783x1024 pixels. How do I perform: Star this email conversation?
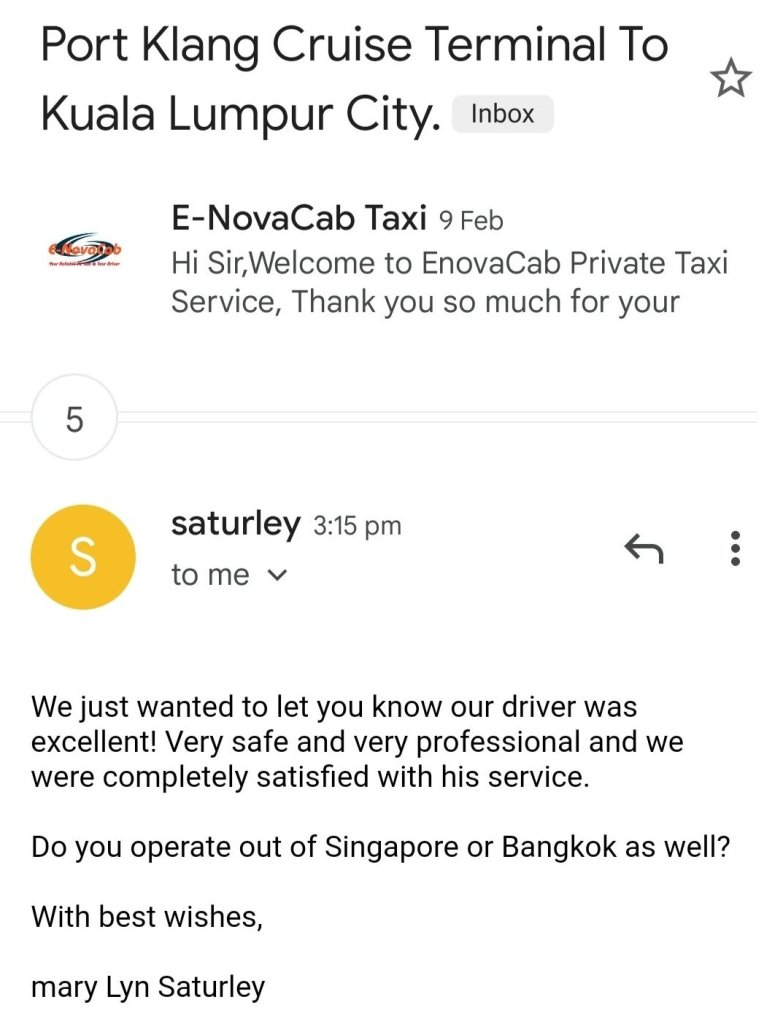[x=733, y=80]
